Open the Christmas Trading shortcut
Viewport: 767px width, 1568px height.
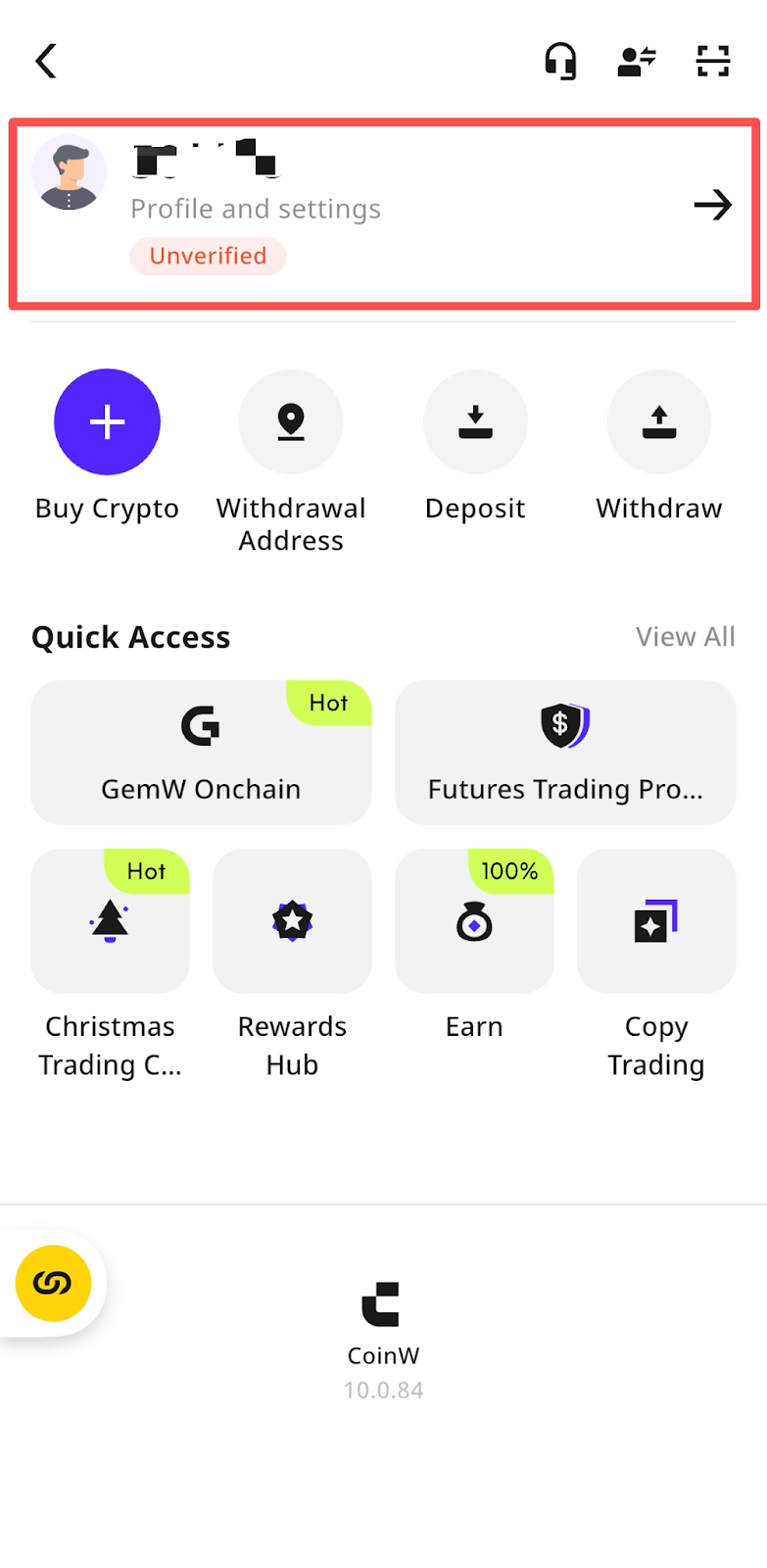[x=110, y=921]
